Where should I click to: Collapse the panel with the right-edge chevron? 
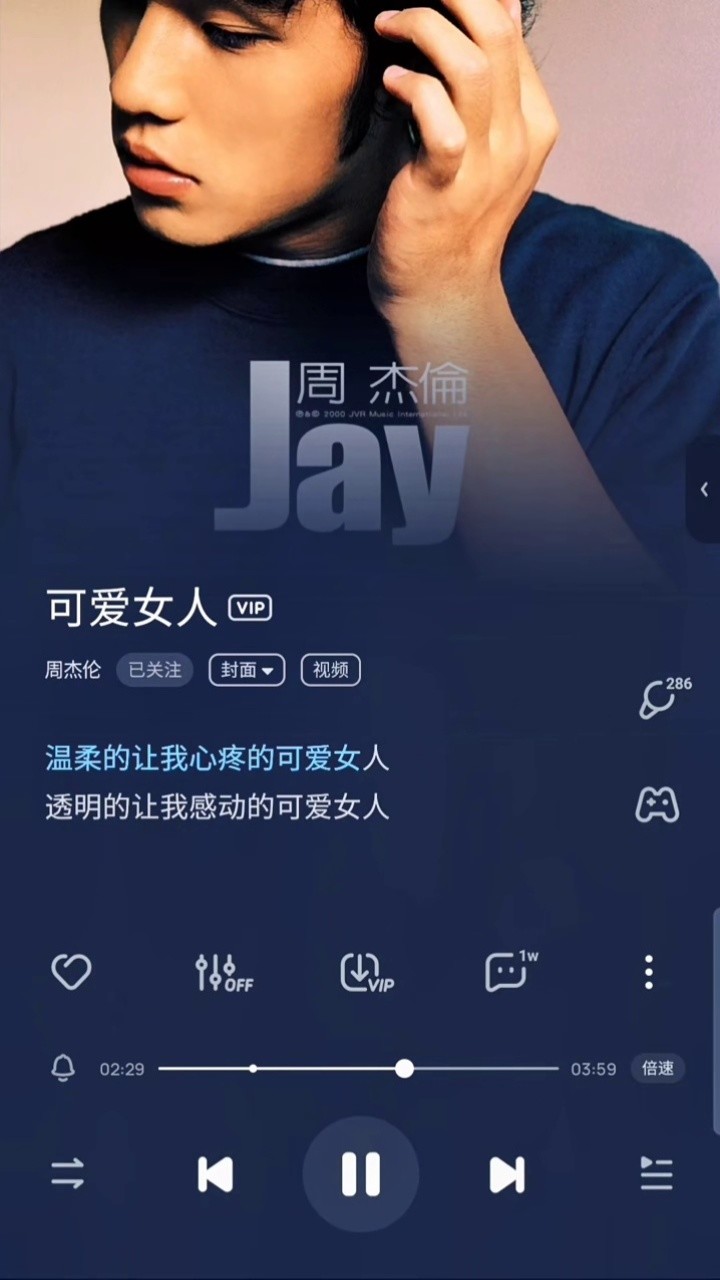click(703, 489)
